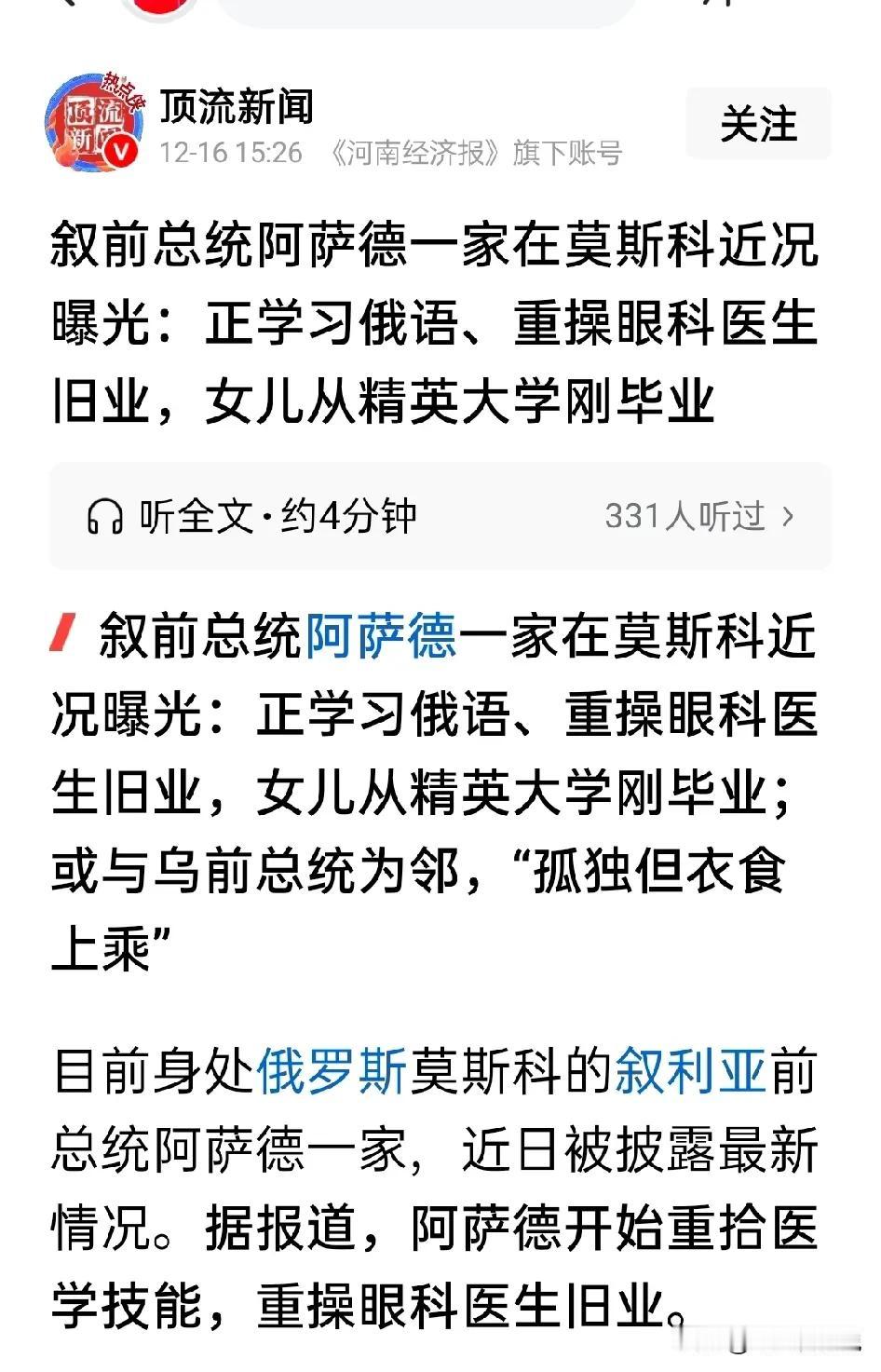Open the 《河南经济报》旗下账号 link

pyautogui.click(x=477, y=154)
